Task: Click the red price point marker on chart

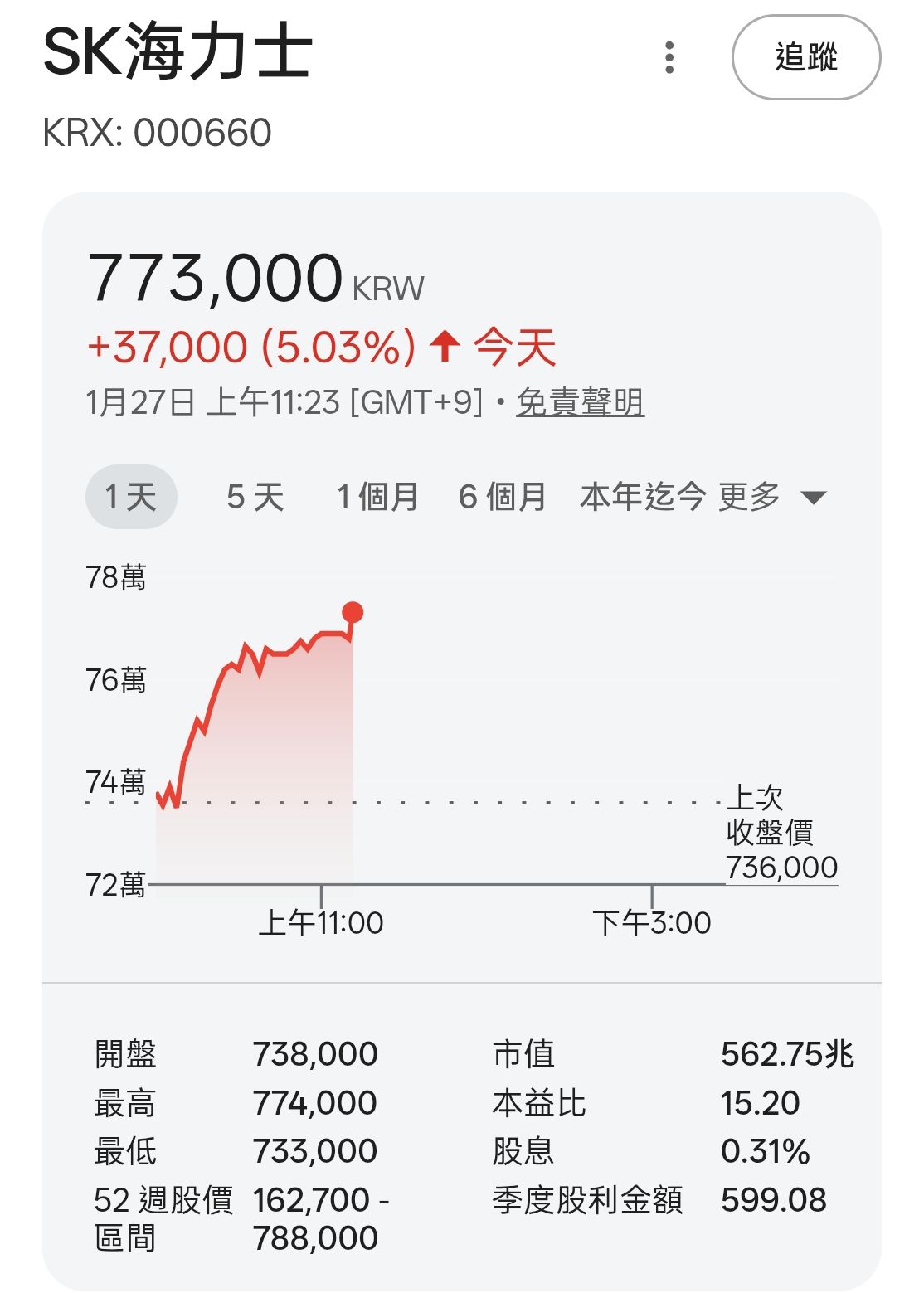Action: pos(352,612)
